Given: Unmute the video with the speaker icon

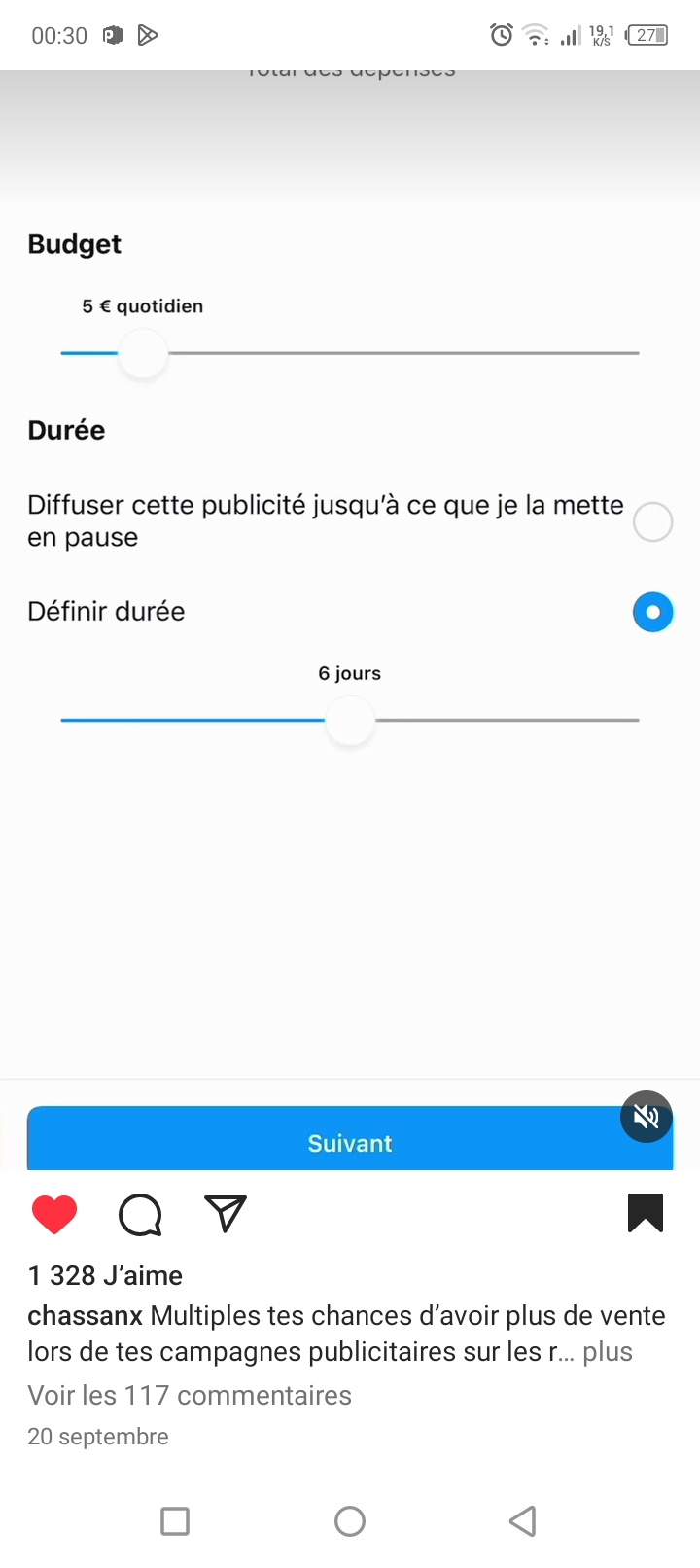Looking at the screenshot, I should 647,1117.
